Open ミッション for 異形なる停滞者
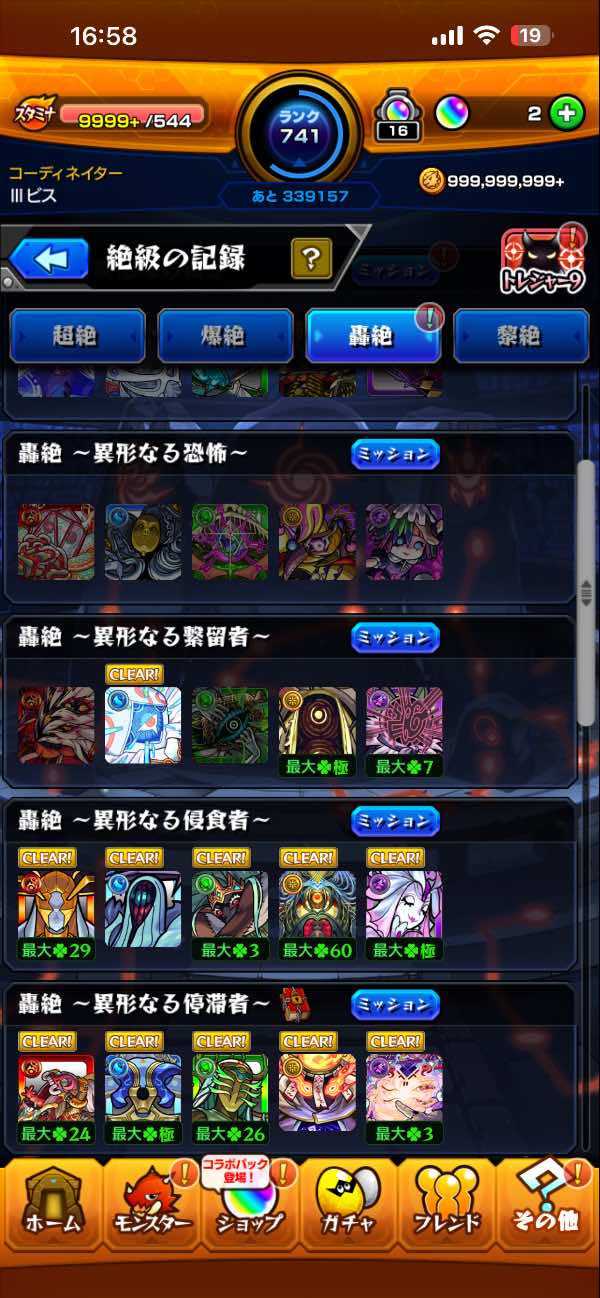Viewport: 600px width, 1298px height. [395, 1004]
